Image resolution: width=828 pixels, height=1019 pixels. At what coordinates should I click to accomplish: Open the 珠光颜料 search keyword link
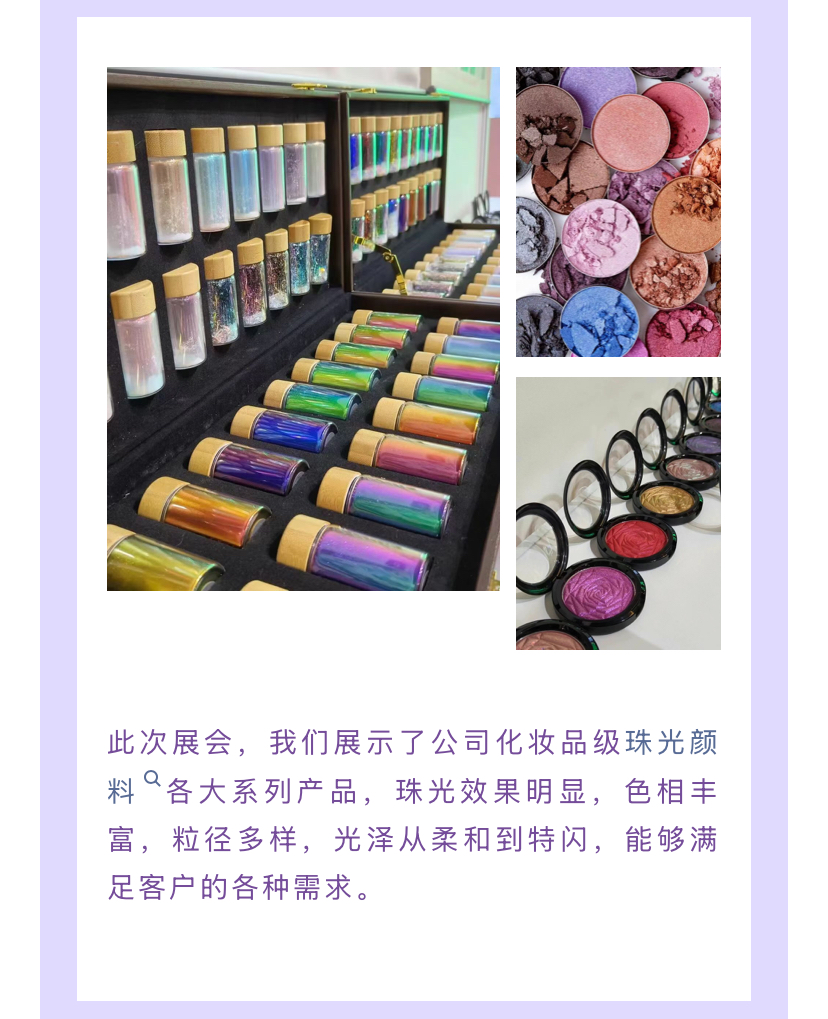pos(671,743)
